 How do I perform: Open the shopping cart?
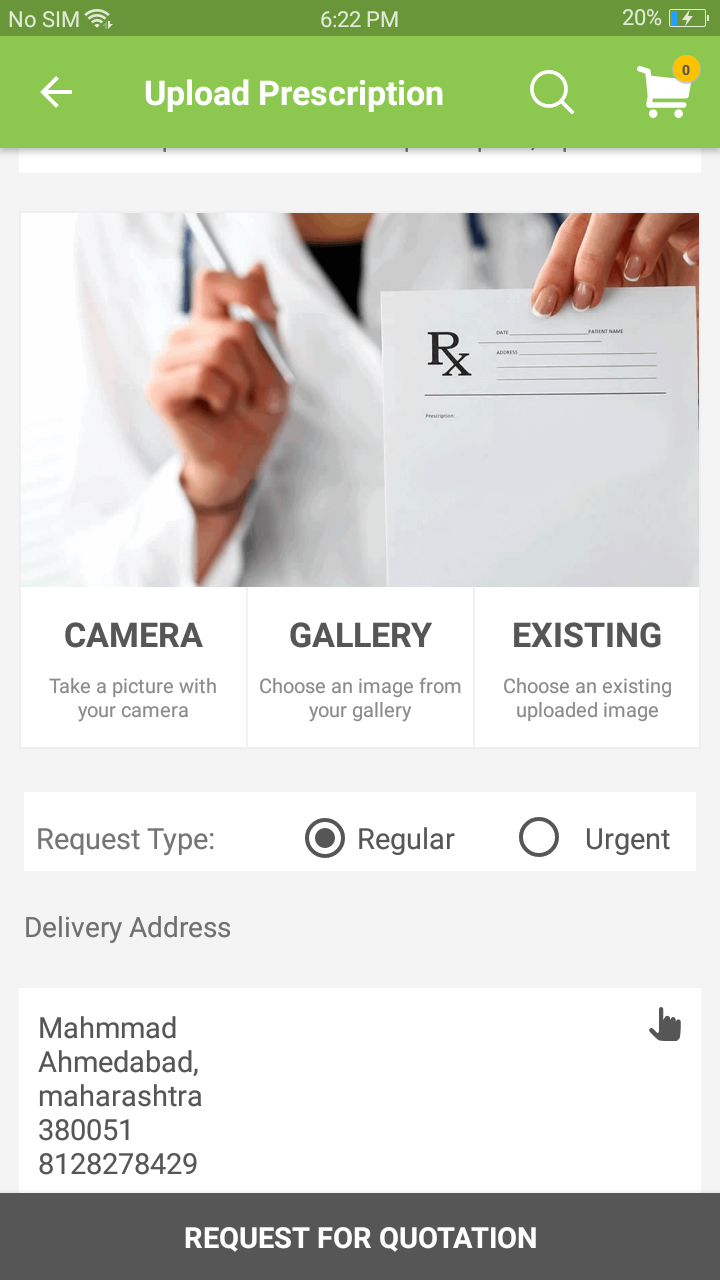[665, 93]
